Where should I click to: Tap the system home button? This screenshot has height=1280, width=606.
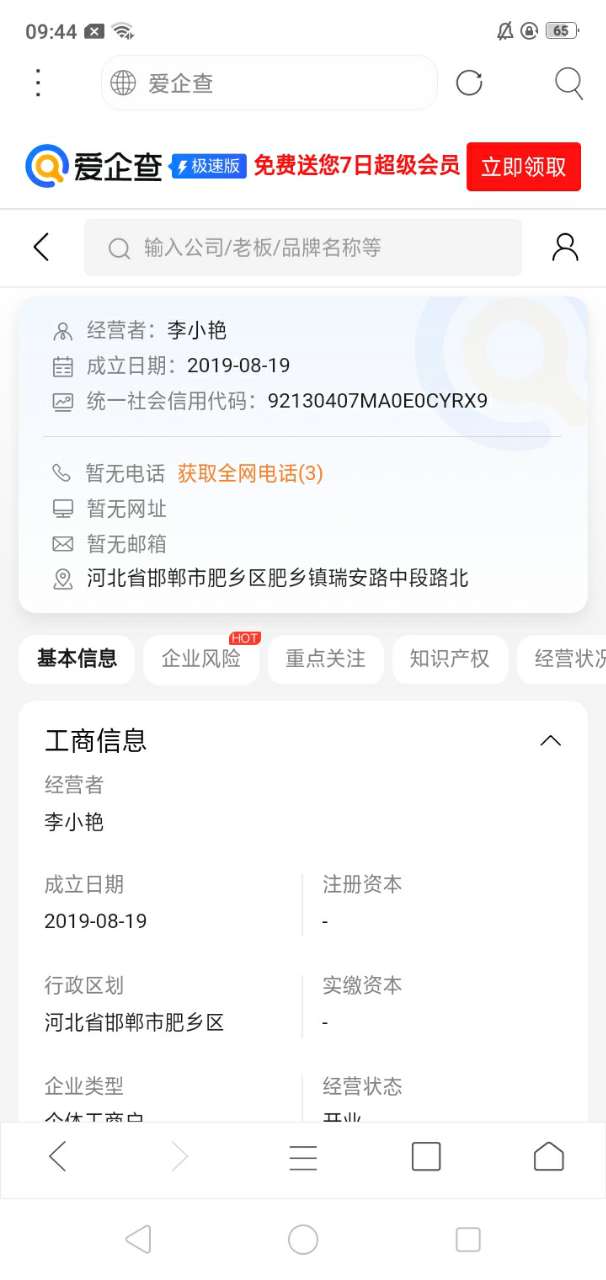coord(303,1240)
